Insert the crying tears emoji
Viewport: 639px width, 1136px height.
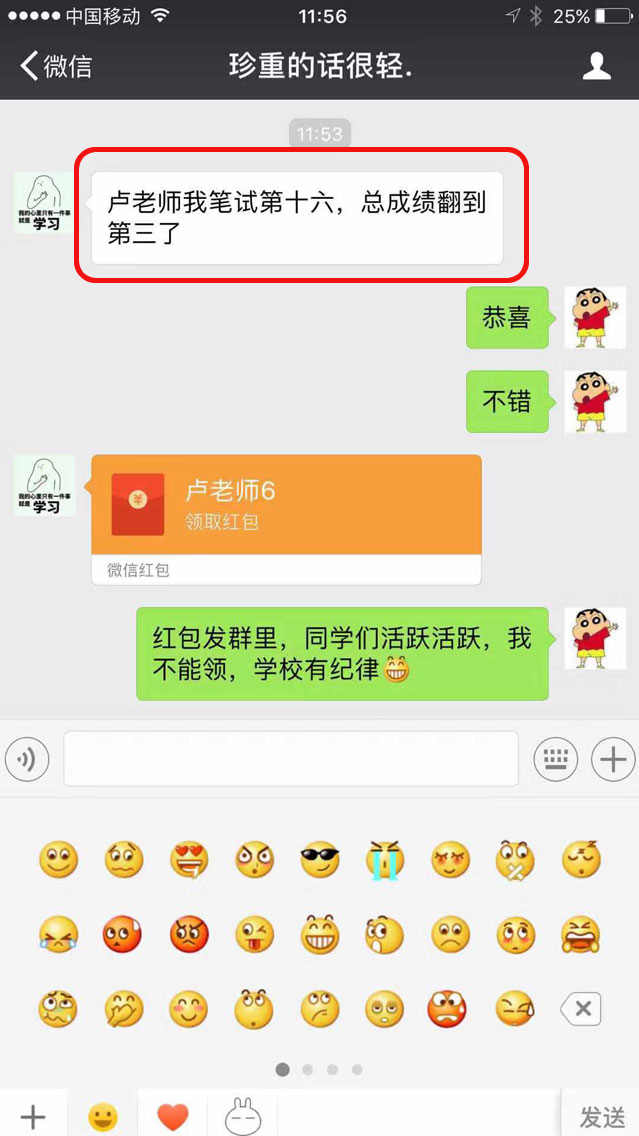[384, 860]
